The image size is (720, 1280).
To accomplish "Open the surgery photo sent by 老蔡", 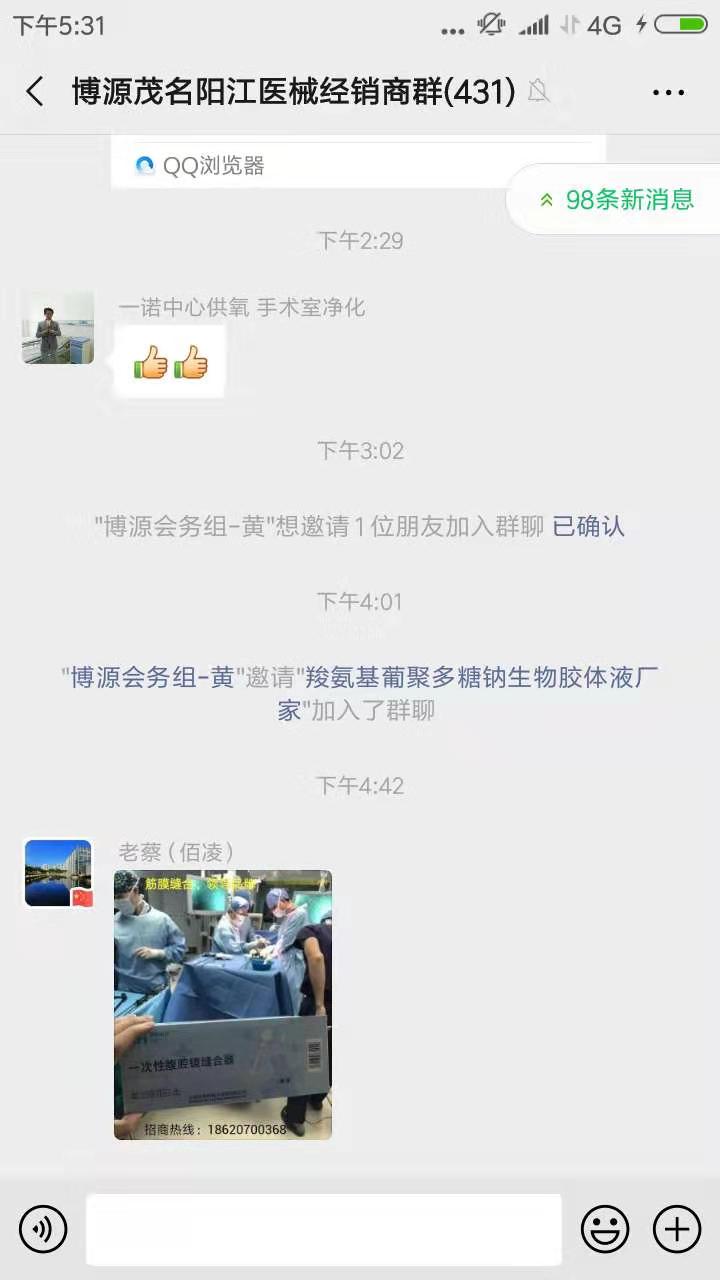I will click(223, 1005).
